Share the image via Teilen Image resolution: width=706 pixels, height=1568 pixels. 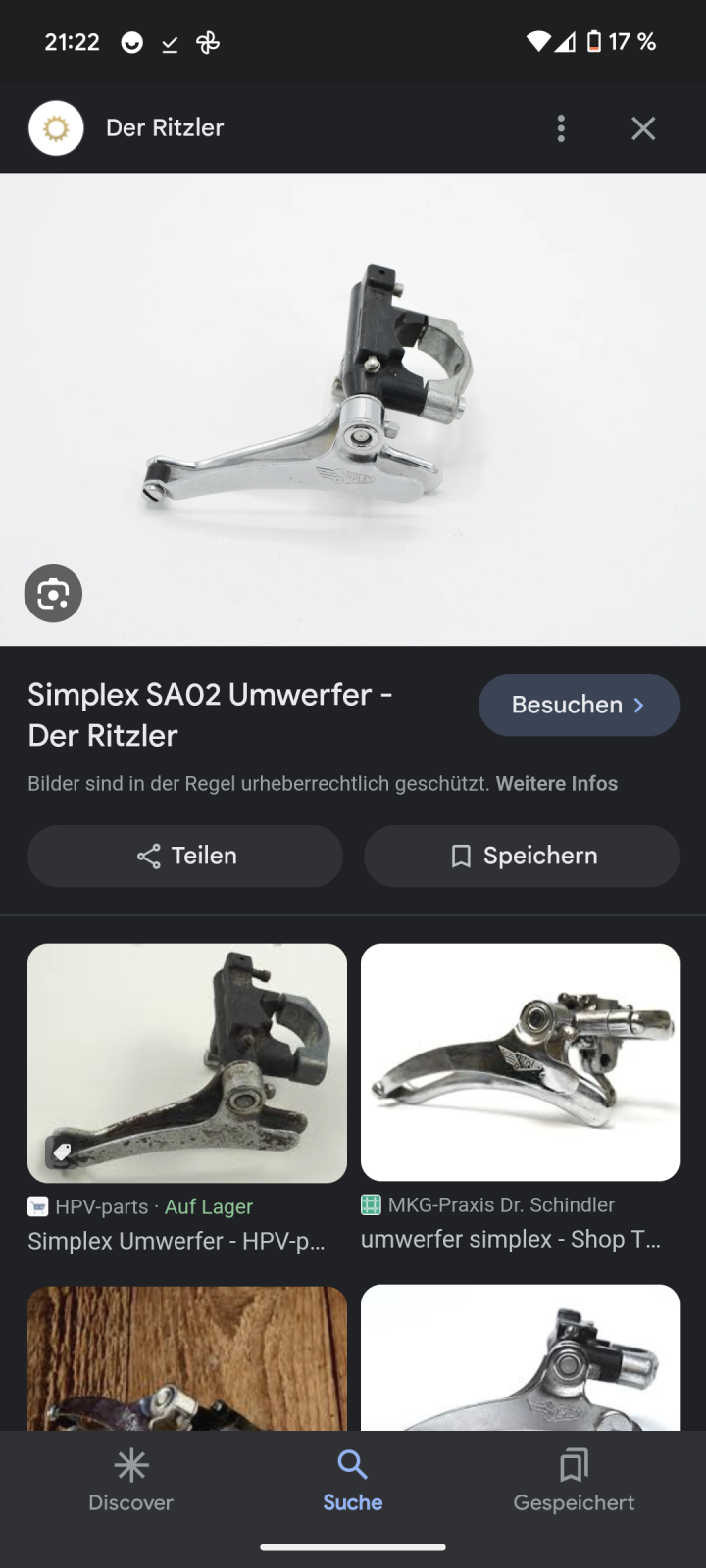tap(185, 856)
